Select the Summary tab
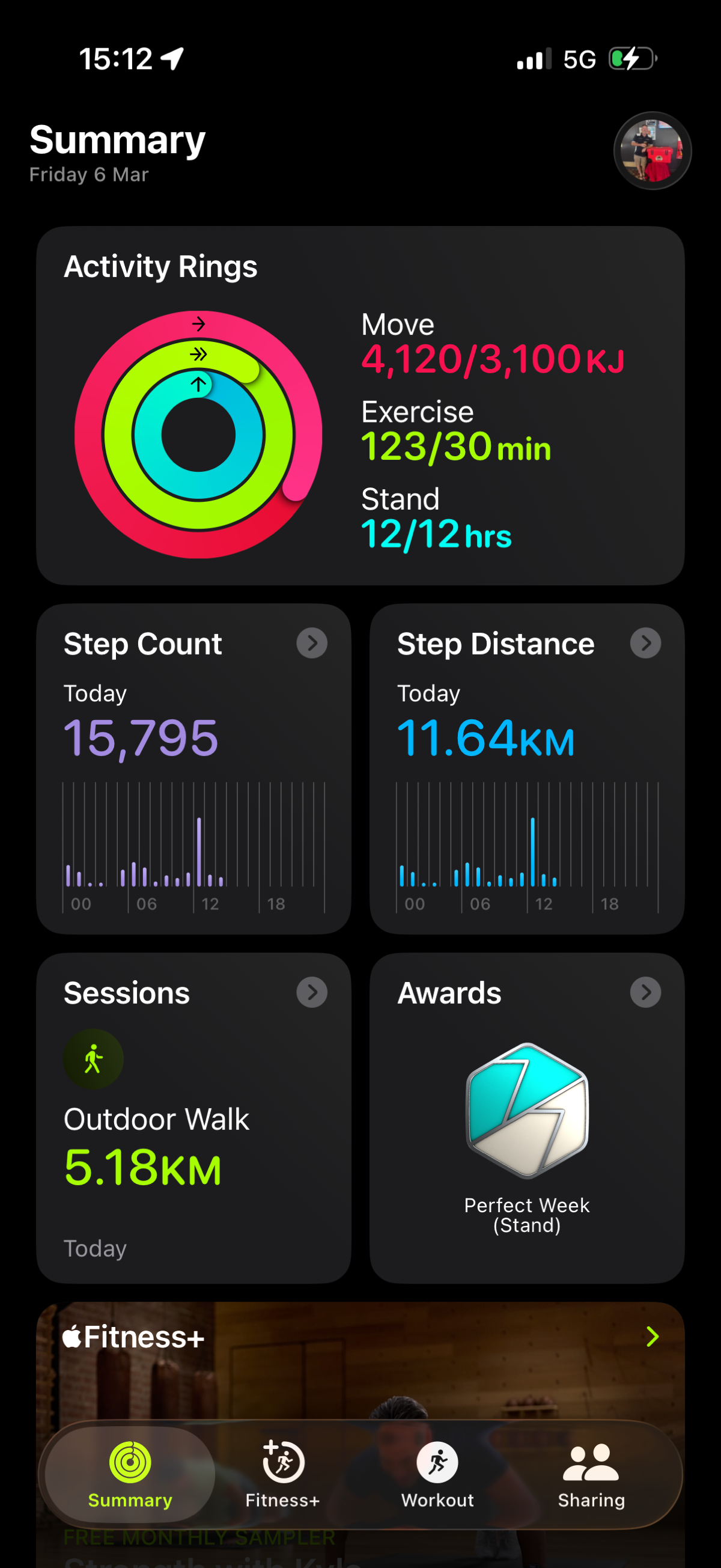Viewport: 721px width, 1568px height. click(x=130, y=1473)
